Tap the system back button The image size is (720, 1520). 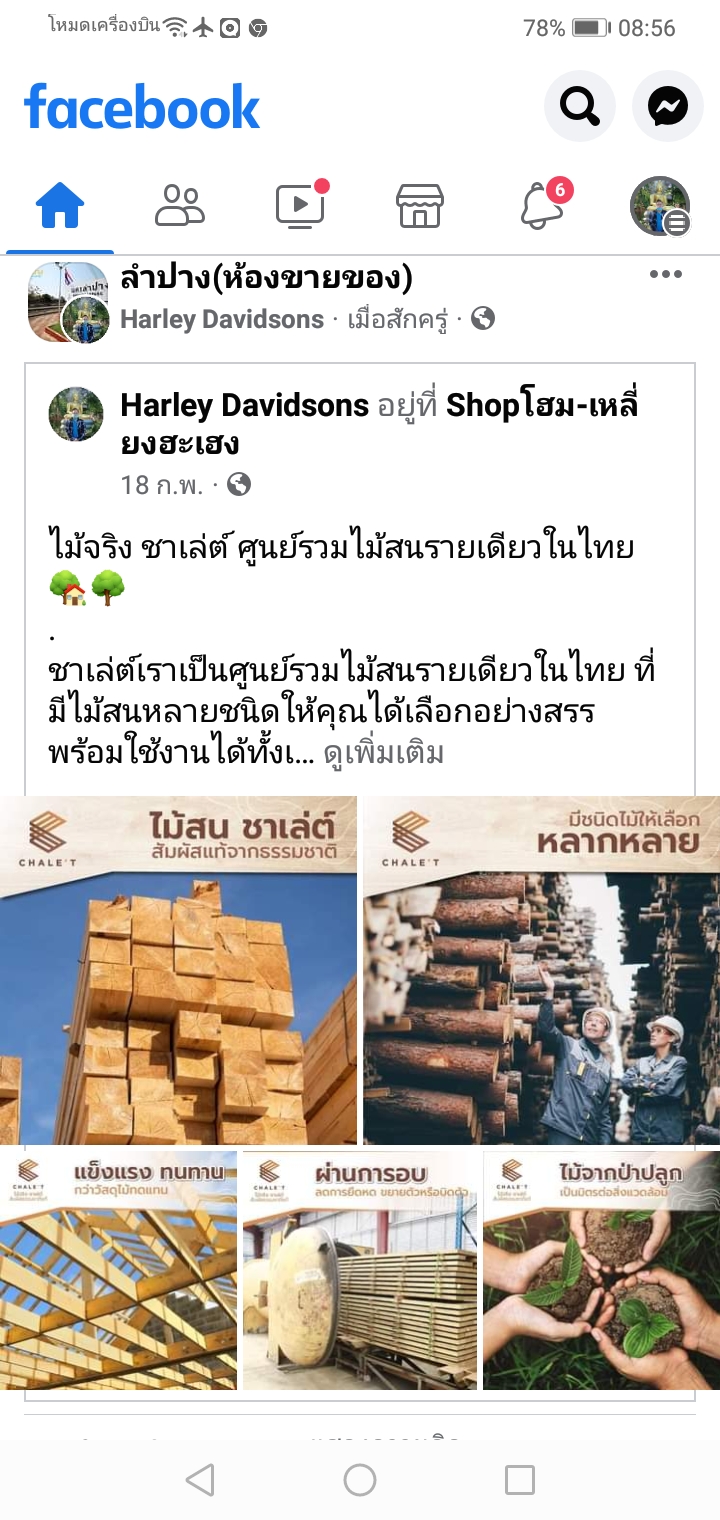(200, 1480)
